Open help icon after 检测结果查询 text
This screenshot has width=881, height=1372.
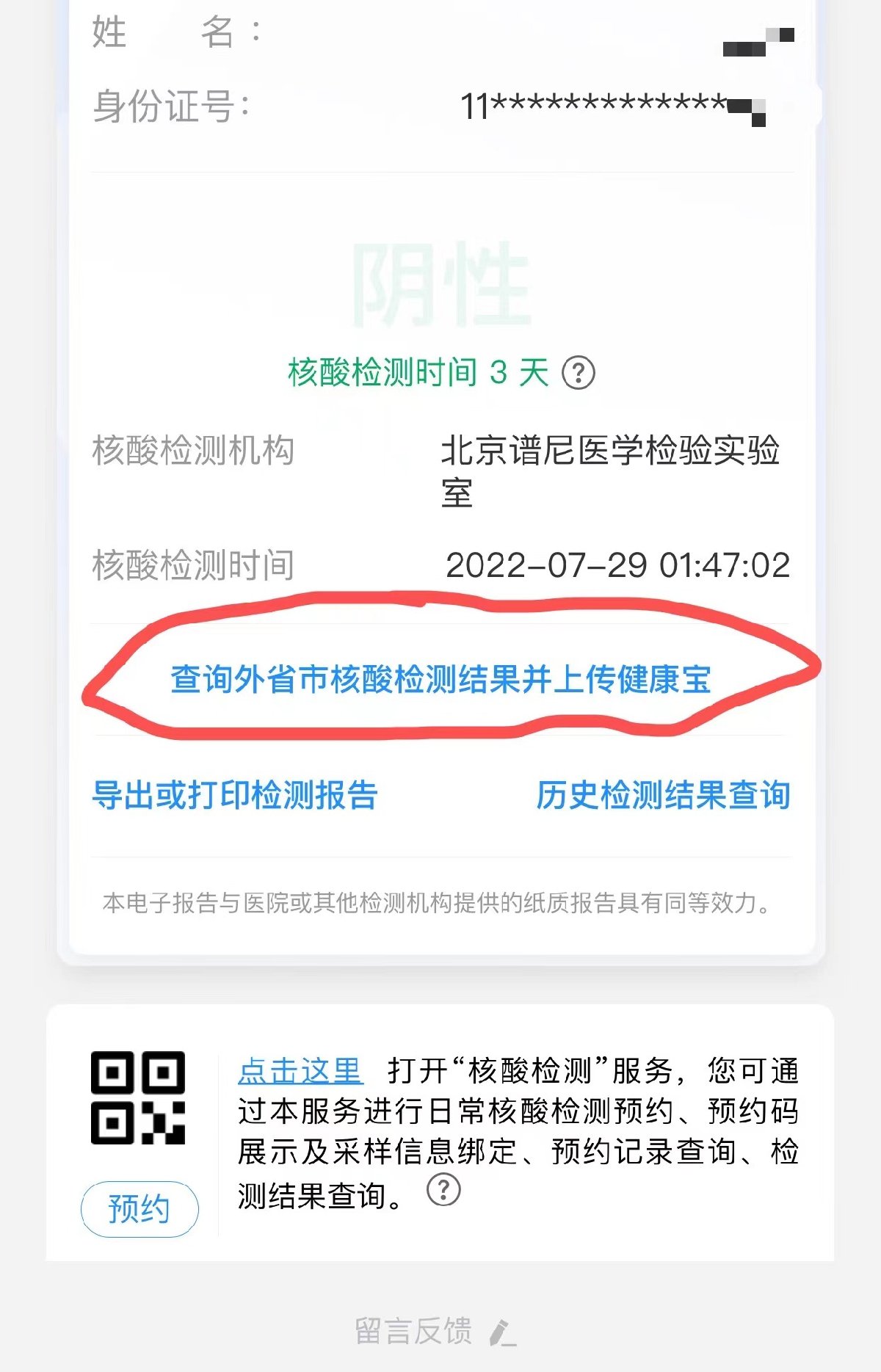(x=443, y=1190)
